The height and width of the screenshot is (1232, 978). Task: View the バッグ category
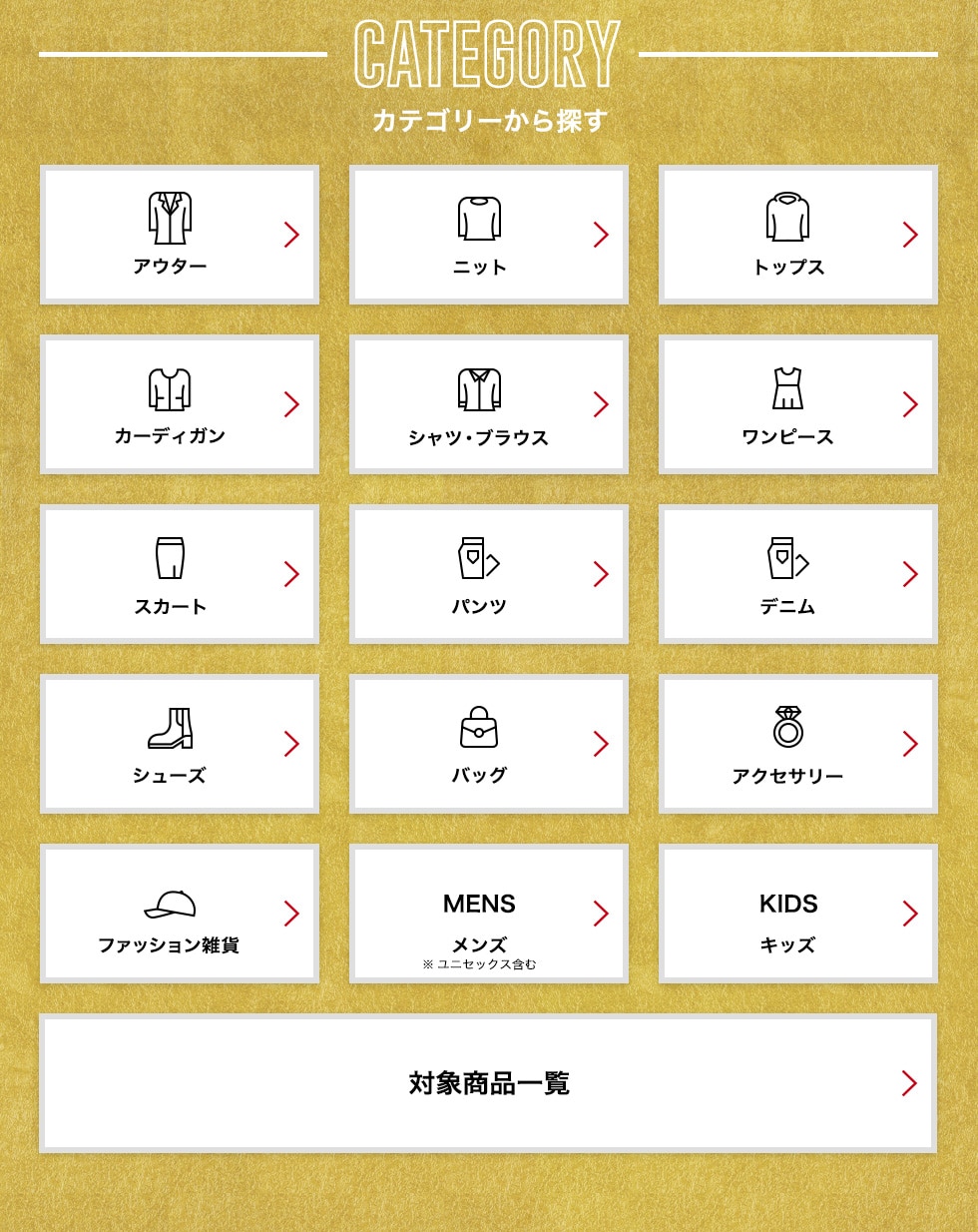point(489,744)
